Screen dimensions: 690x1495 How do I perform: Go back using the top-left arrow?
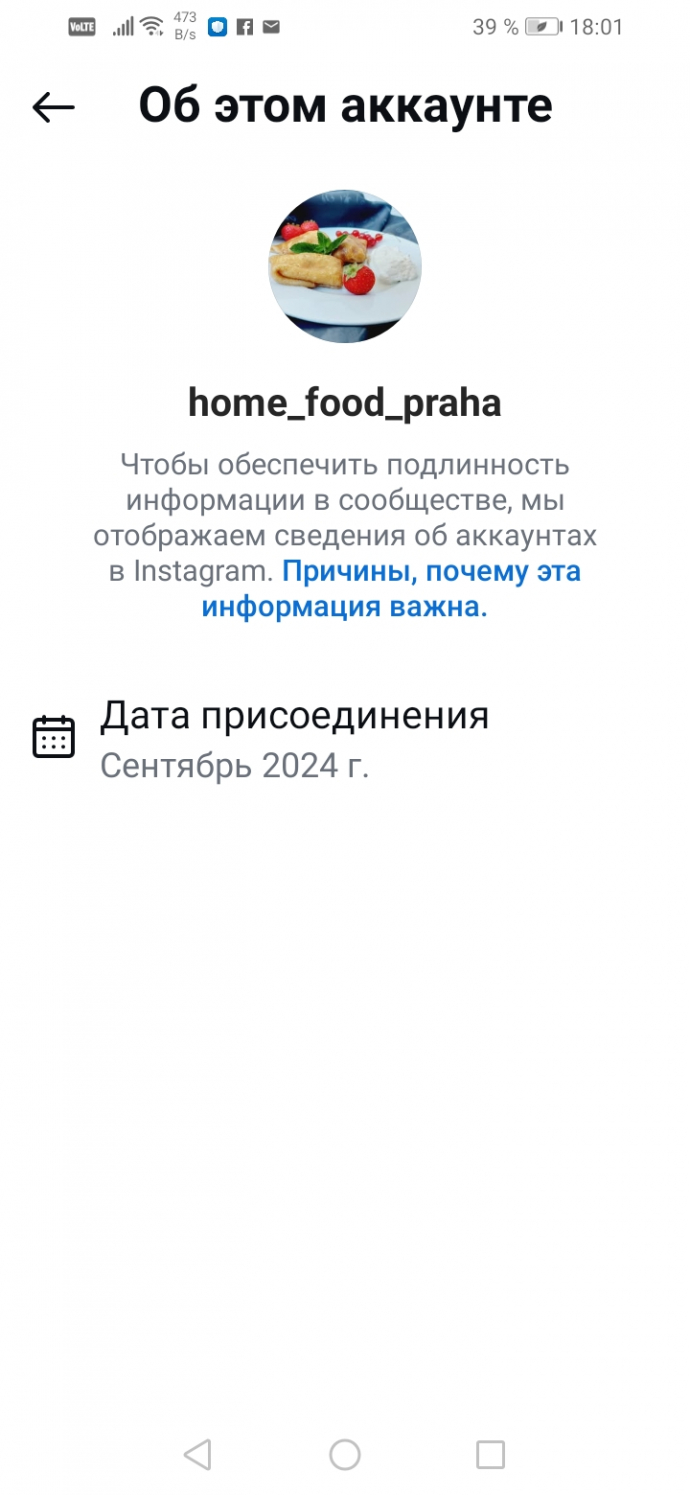[54, 107]
